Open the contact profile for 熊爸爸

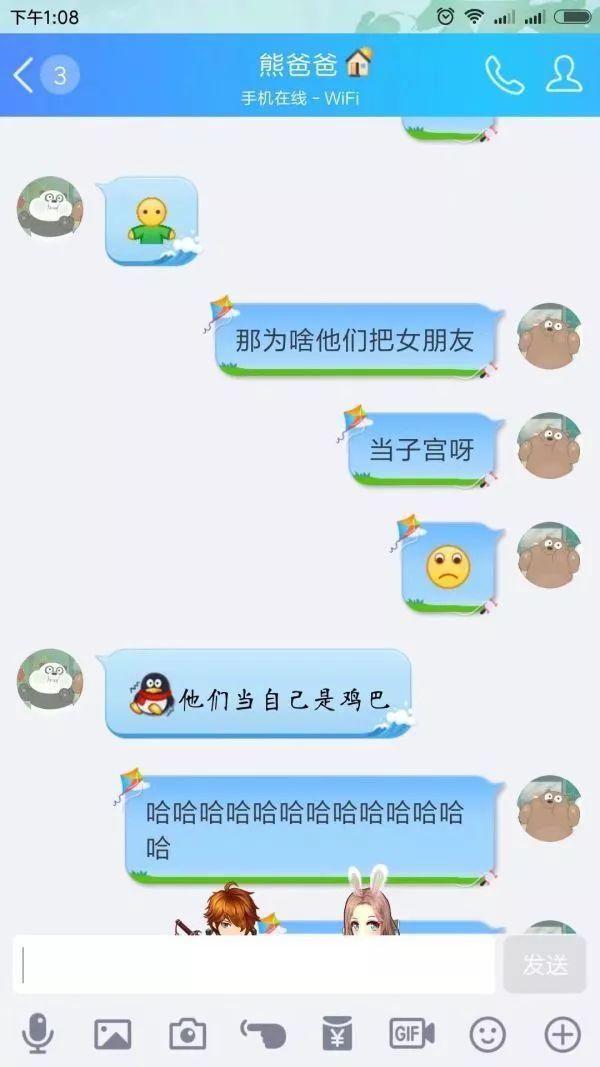coord(564,74)
